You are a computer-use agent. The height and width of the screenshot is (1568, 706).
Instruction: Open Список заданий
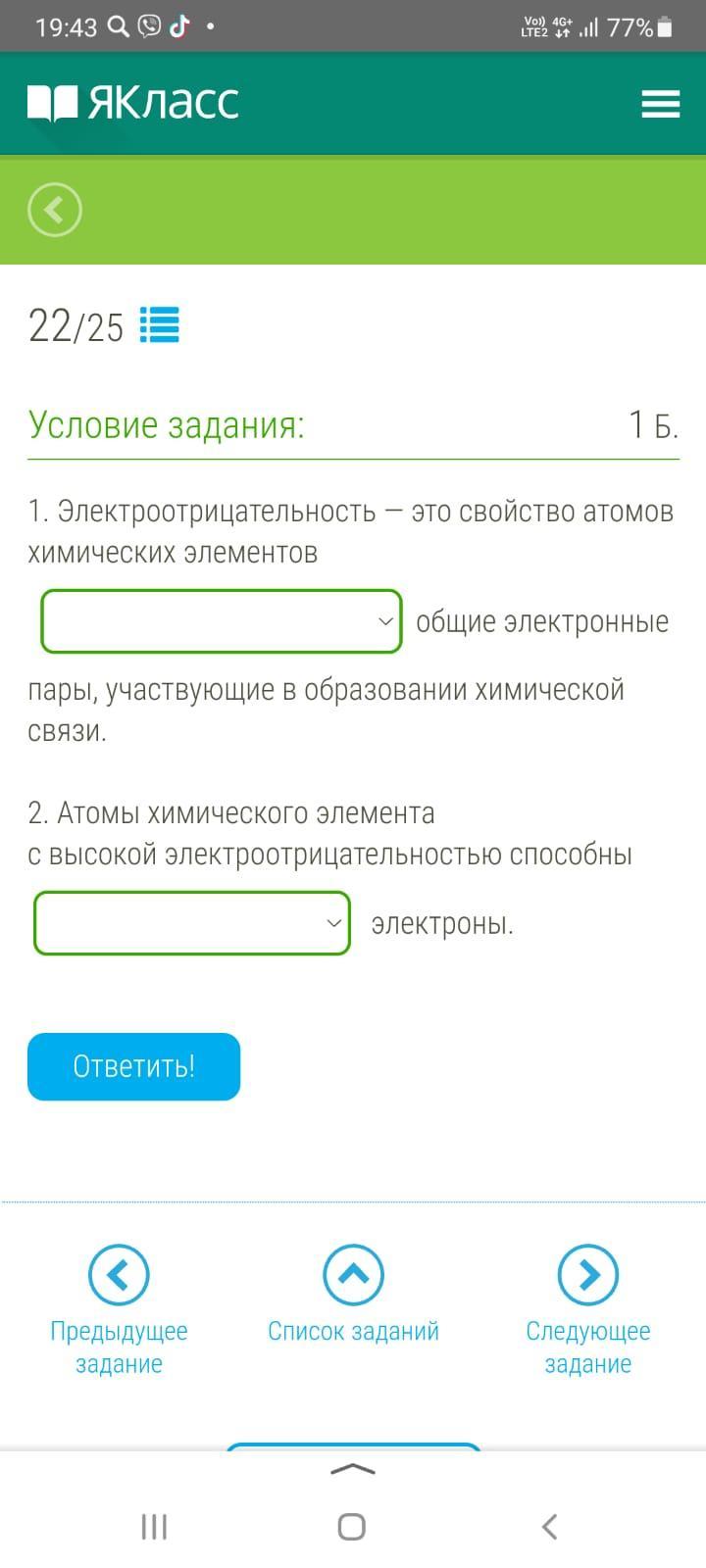(353, 1295)
